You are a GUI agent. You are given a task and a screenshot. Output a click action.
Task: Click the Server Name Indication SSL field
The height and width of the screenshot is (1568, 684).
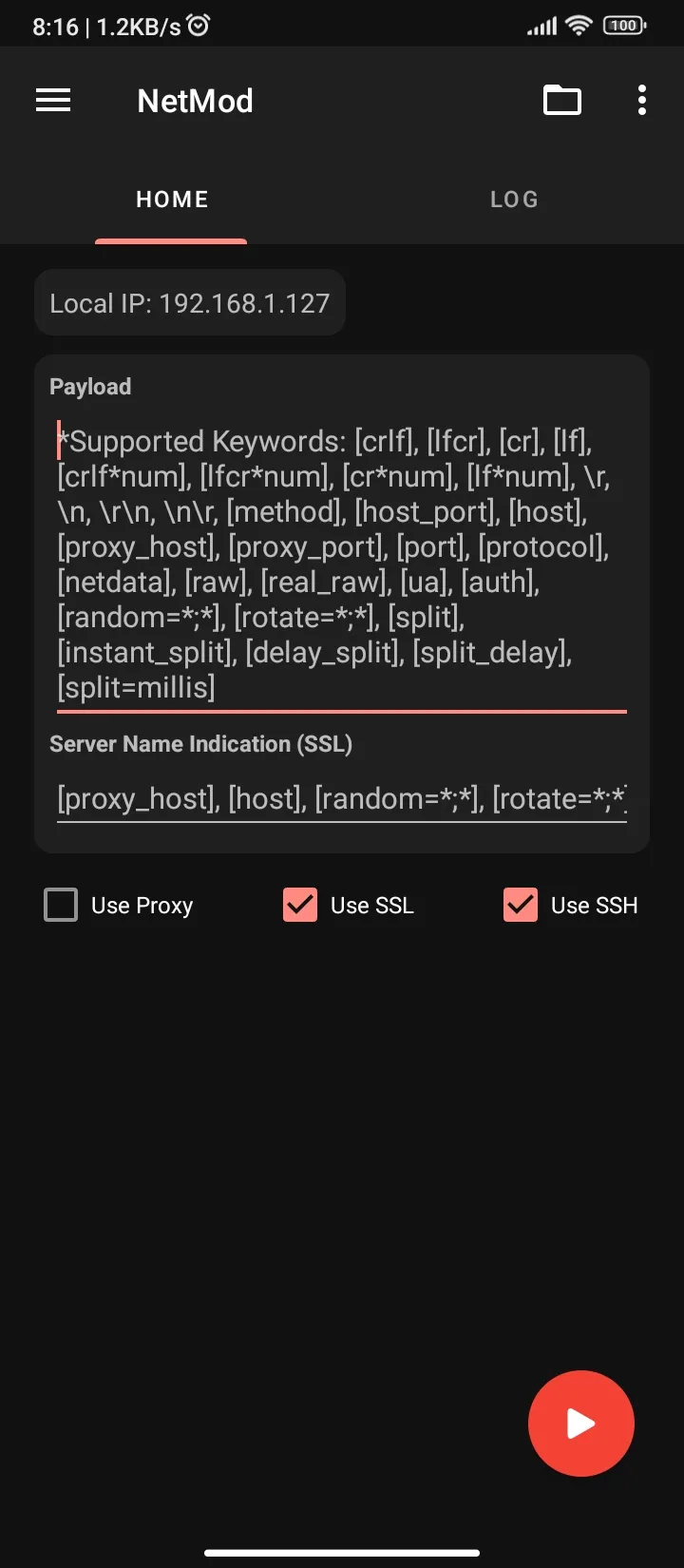coord(342,798)
